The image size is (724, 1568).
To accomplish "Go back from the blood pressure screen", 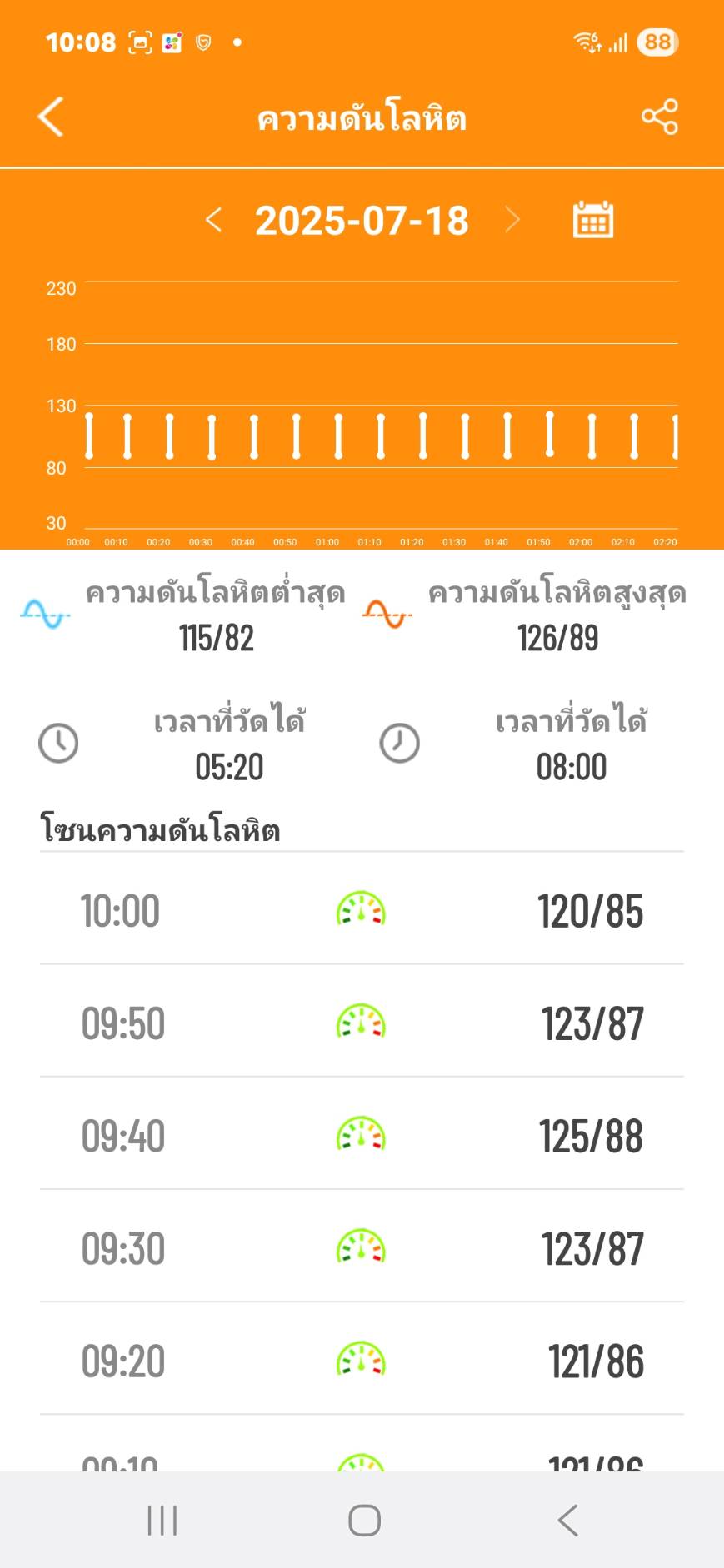I will tap(51, 117).
